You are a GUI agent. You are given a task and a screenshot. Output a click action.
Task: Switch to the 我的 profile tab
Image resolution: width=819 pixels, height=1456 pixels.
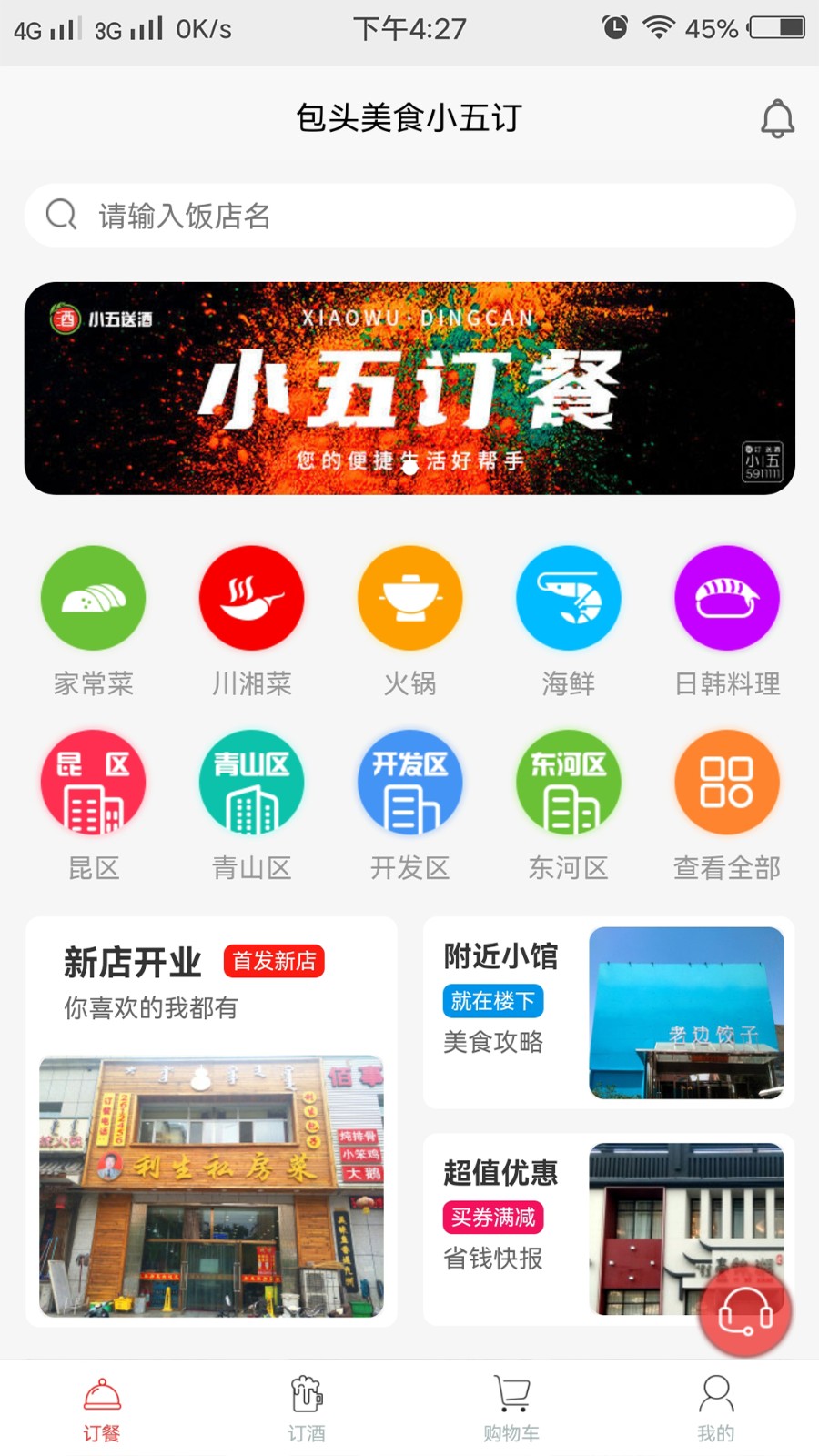(715, 1409)
